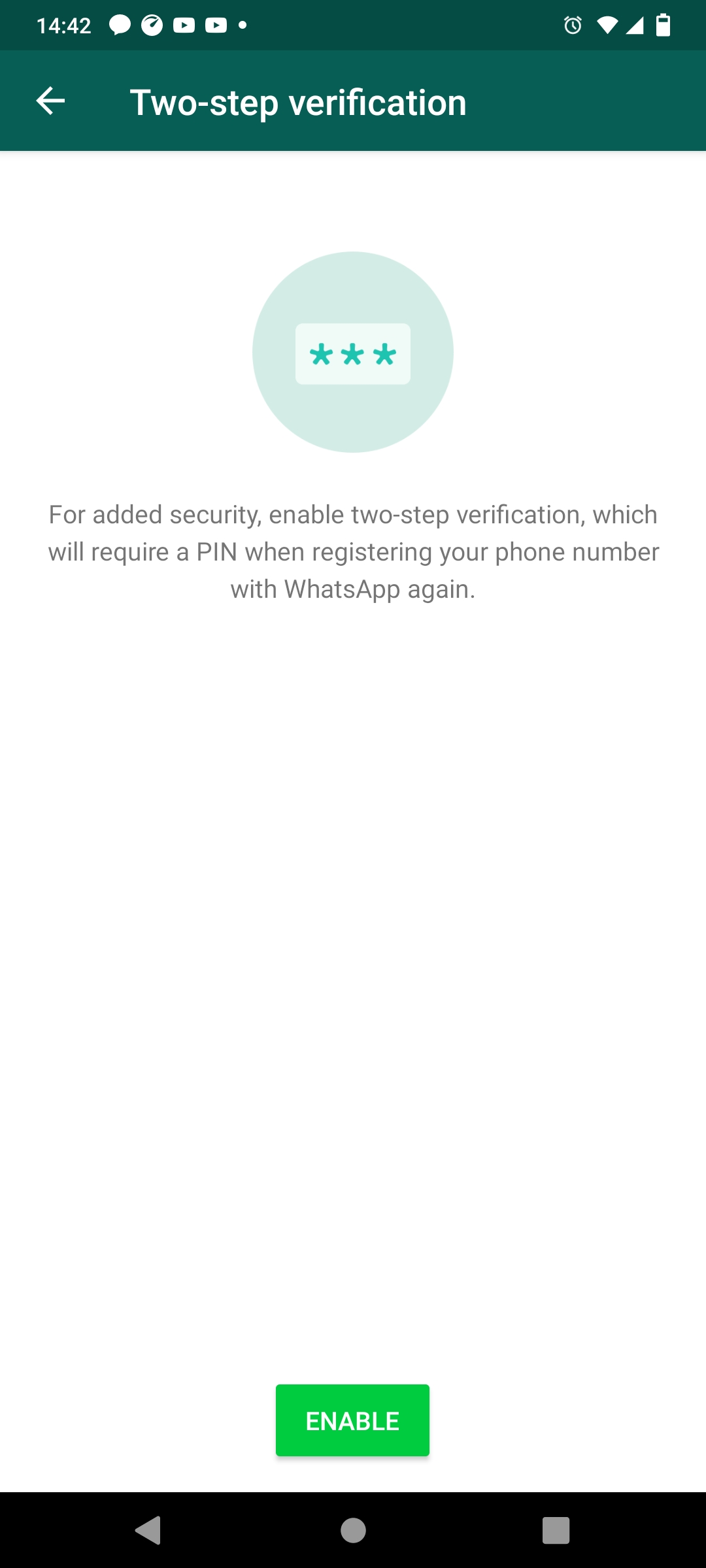Tap the notification dot in status bar

coord(242,25)
